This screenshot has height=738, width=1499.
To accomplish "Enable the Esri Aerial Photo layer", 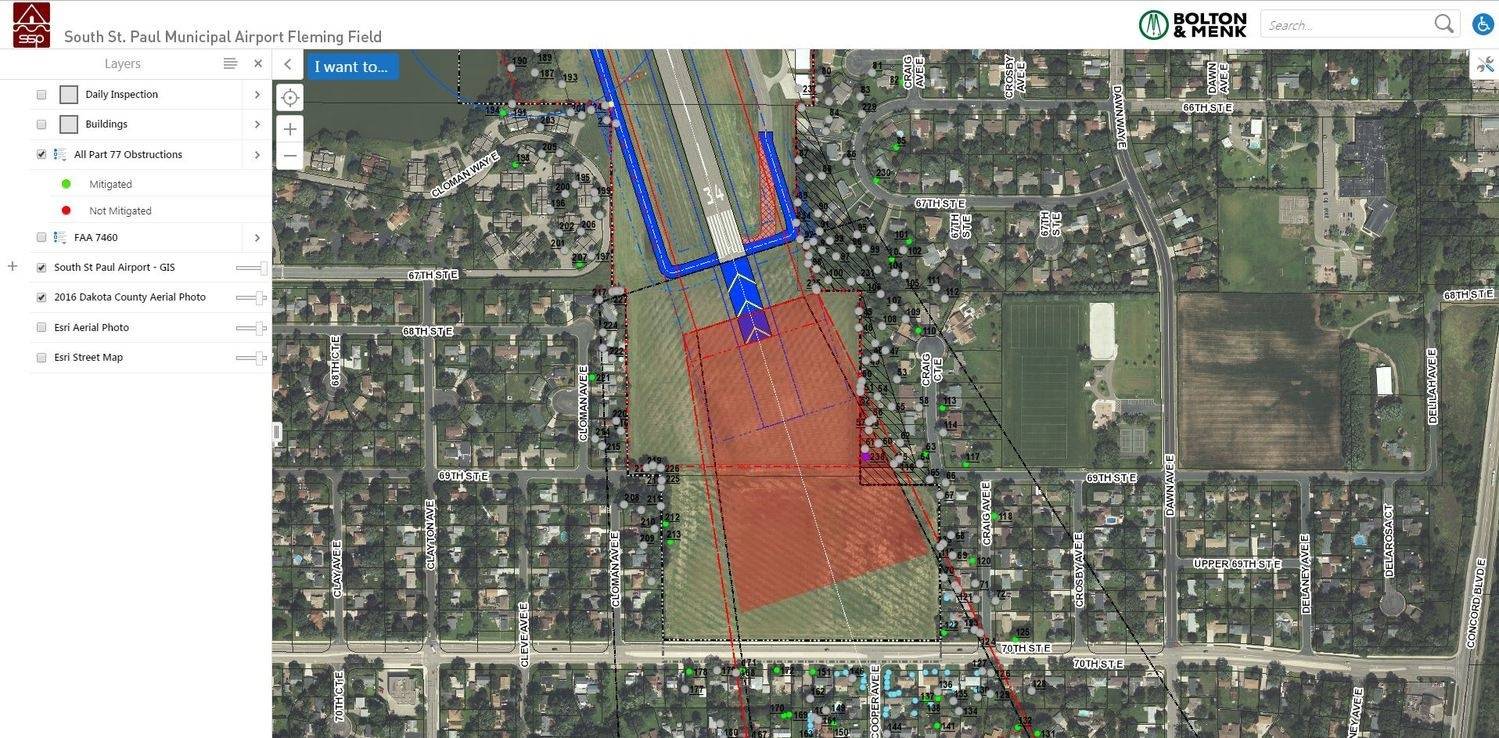I will pyautogui.click(x=41, y=328).
